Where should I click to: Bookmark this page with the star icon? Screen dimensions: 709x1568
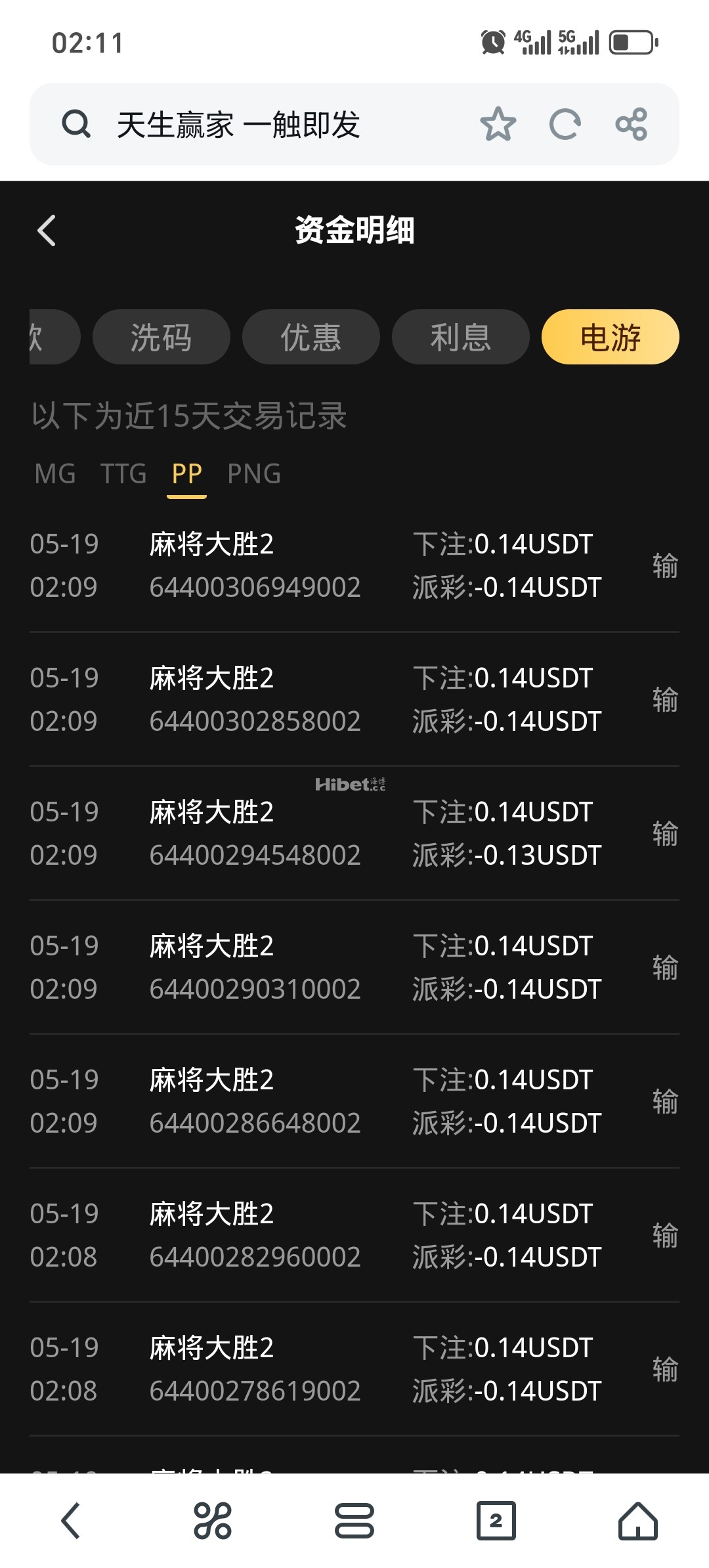(498, 124)
